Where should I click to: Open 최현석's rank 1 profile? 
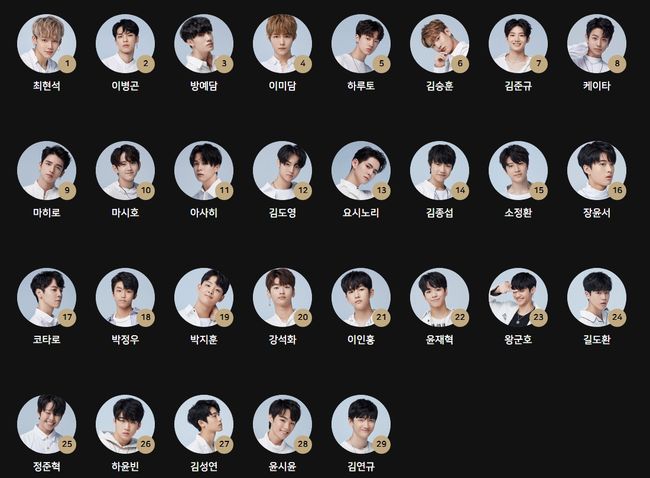(46, 44)
